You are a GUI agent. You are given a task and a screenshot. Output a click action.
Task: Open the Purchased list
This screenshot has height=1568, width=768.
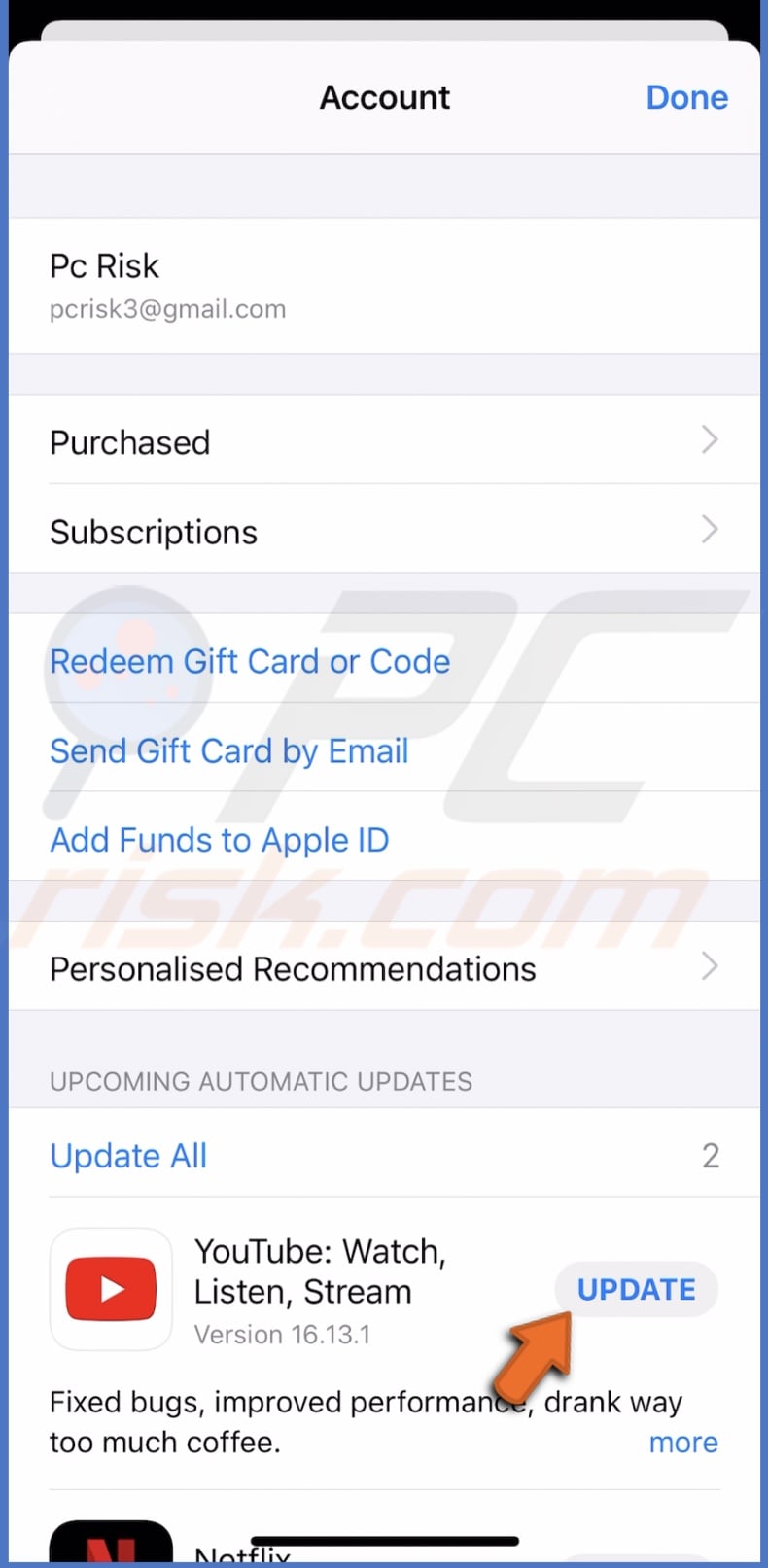pyautogui.click(x=383, y=442)
